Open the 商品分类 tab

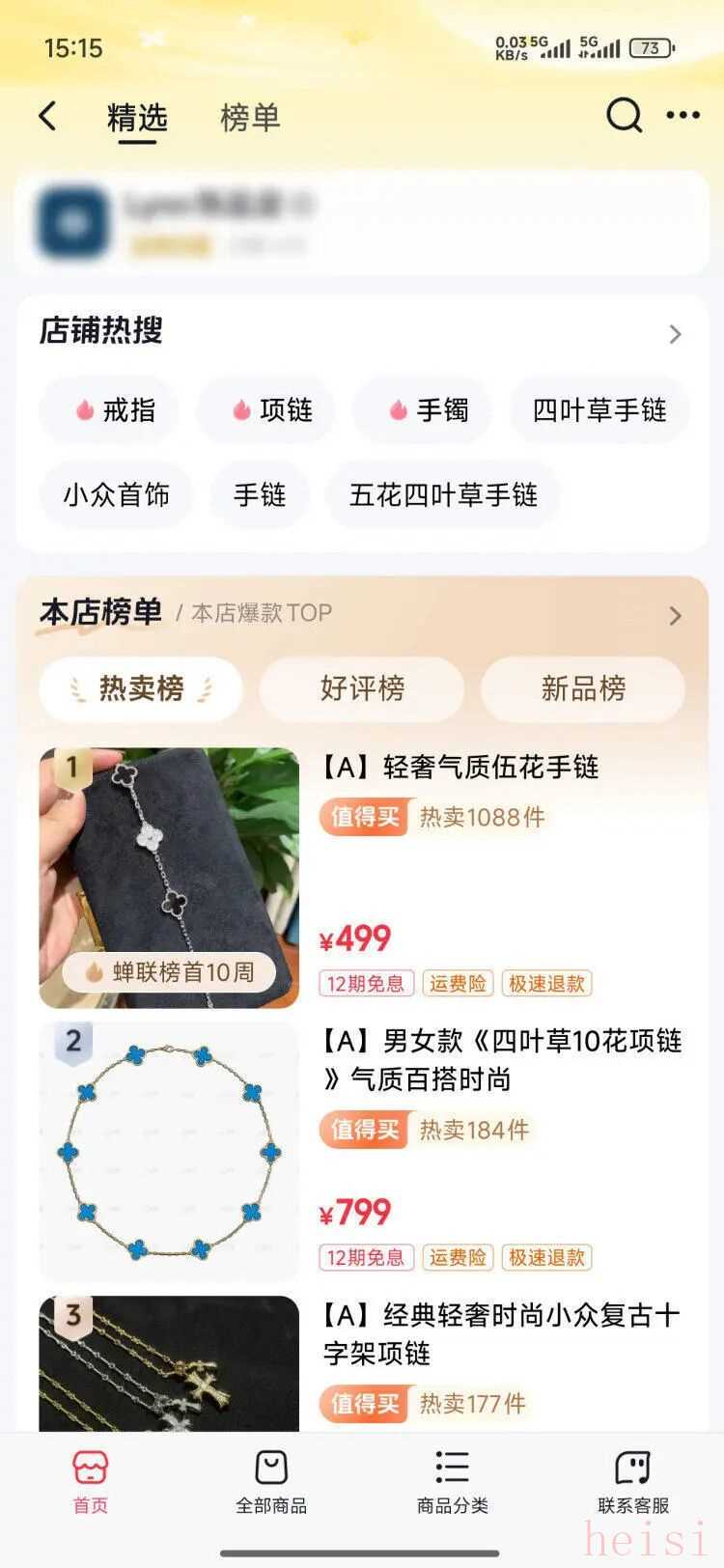pyautogui.click(x=452, y=1482)
